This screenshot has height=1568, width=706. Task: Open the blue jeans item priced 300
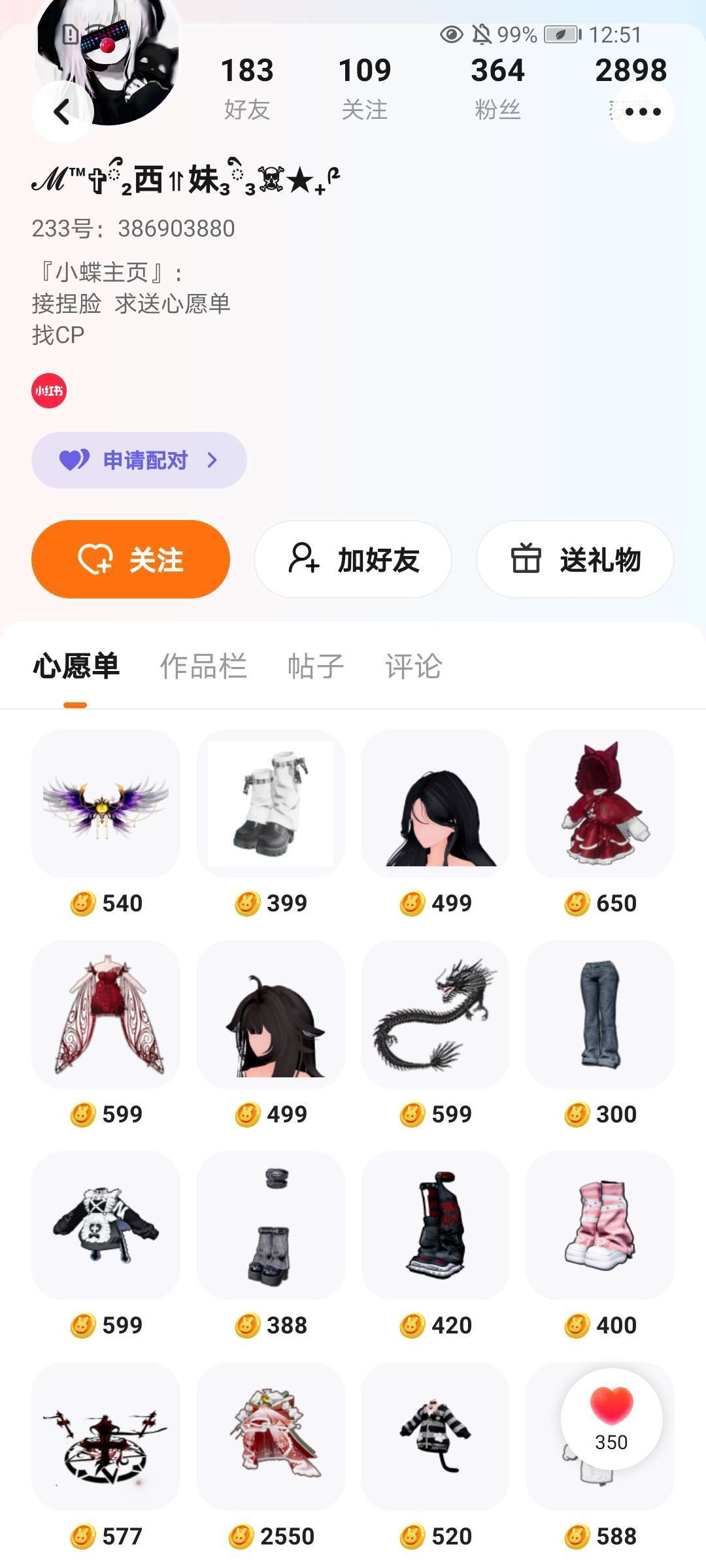pos(600,1015)
